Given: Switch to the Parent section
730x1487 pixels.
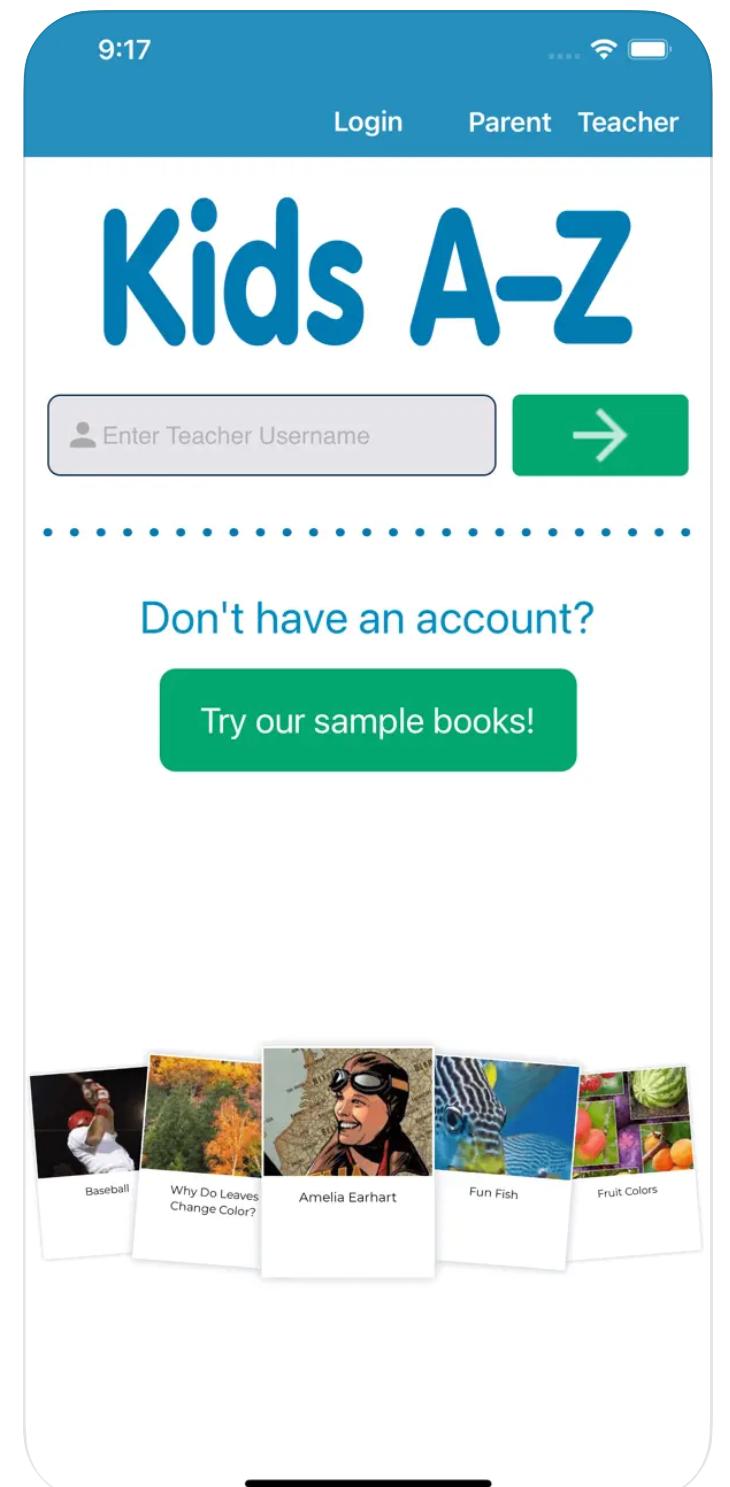Looking at the screenshot, I should coord(509,122).
